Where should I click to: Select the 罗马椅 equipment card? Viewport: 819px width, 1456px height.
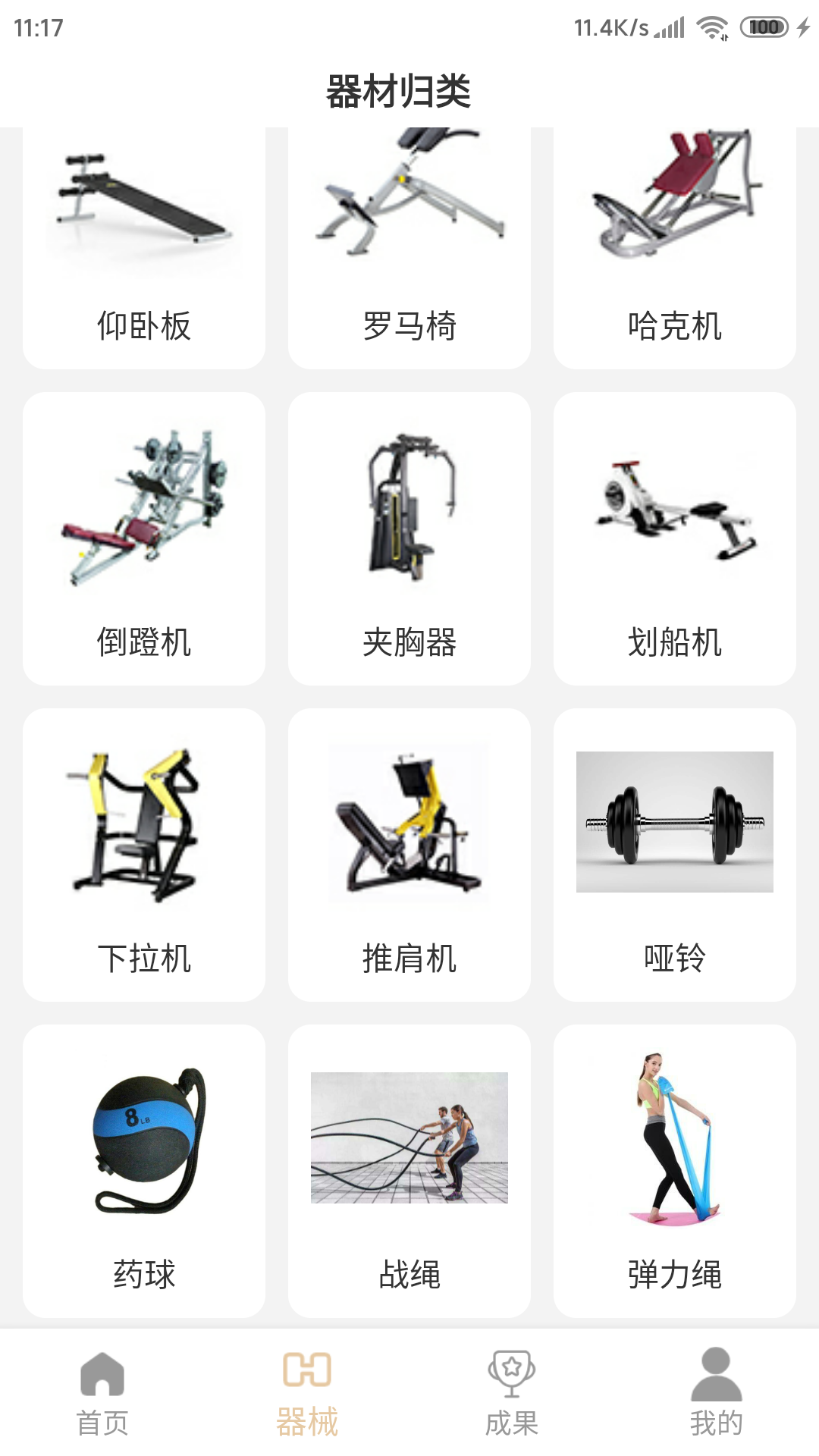[409, 250]
